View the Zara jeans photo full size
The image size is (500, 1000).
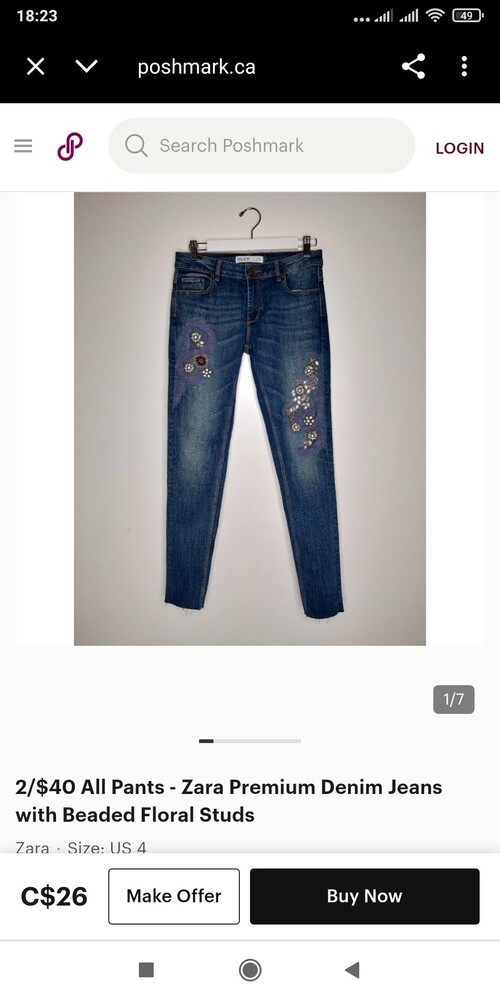pyautogui.click(x=250, y=419)
